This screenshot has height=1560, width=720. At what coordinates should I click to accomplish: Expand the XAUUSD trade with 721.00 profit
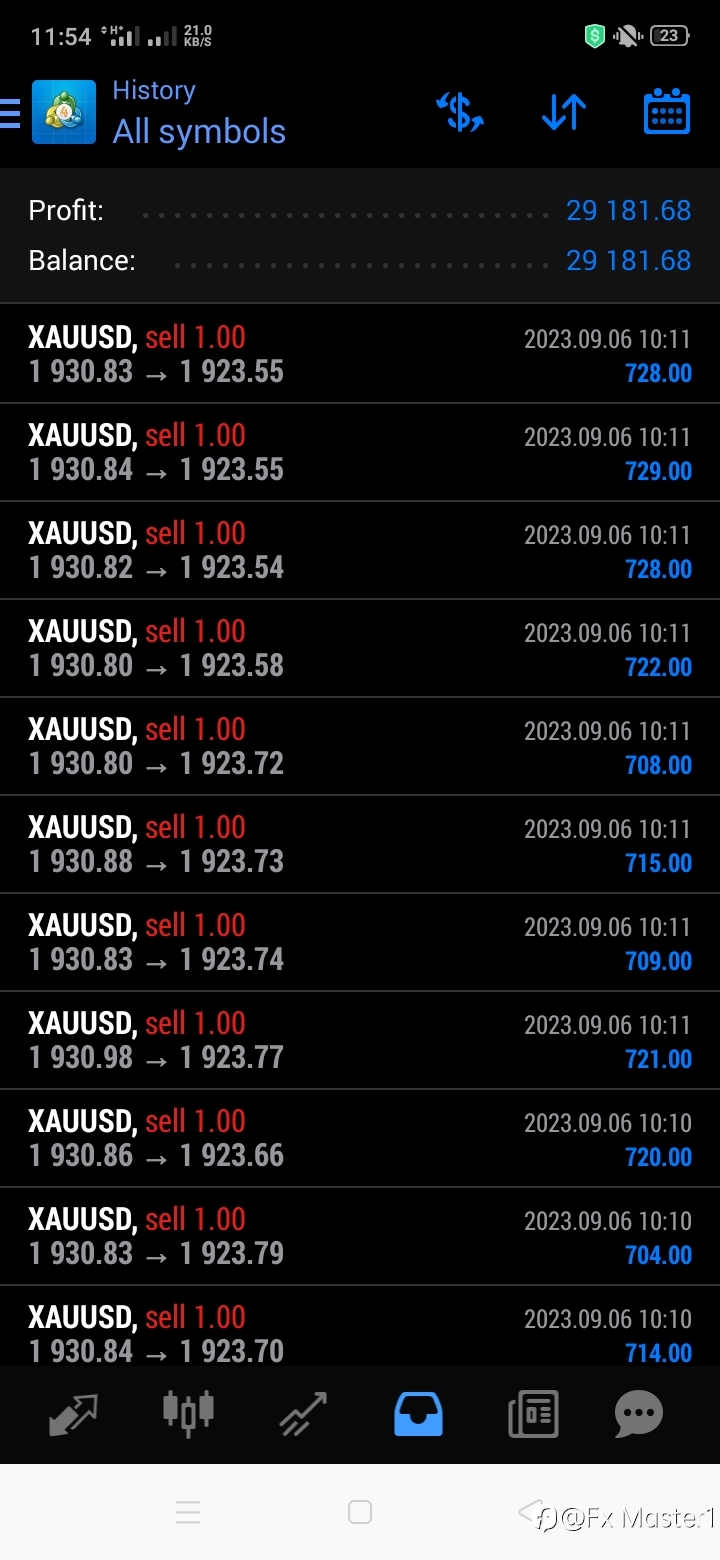pyautogui.click(x=360, y=1040)
